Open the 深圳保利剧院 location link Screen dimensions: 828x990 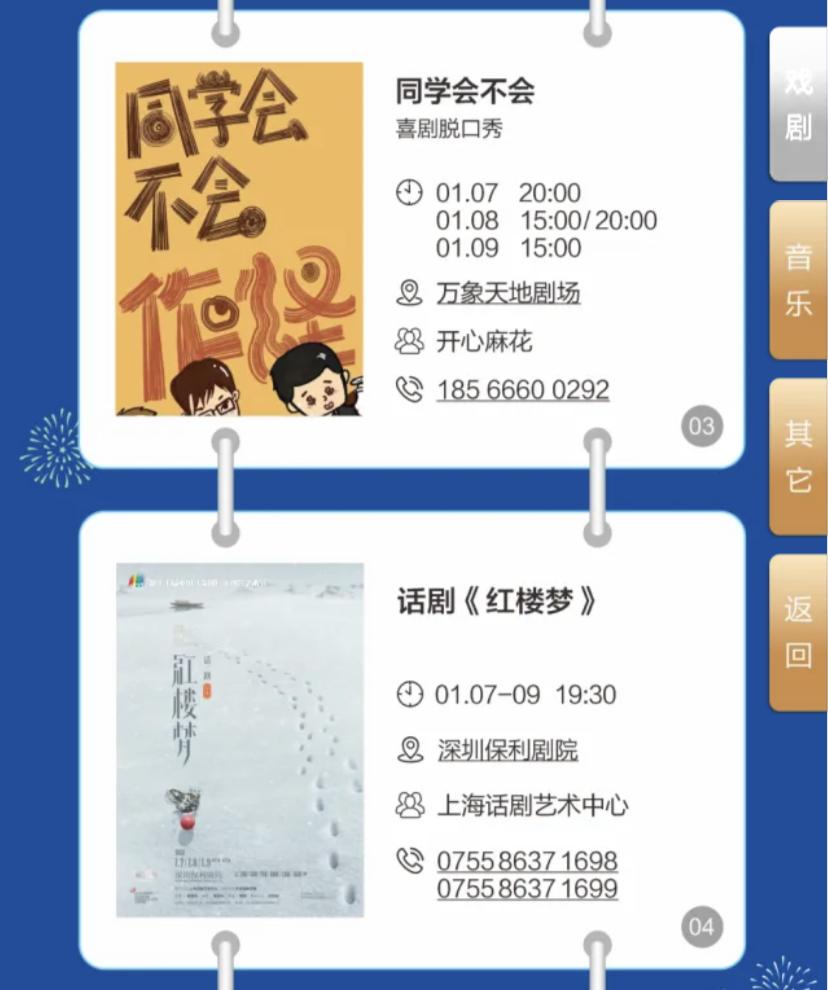[507, 750]
